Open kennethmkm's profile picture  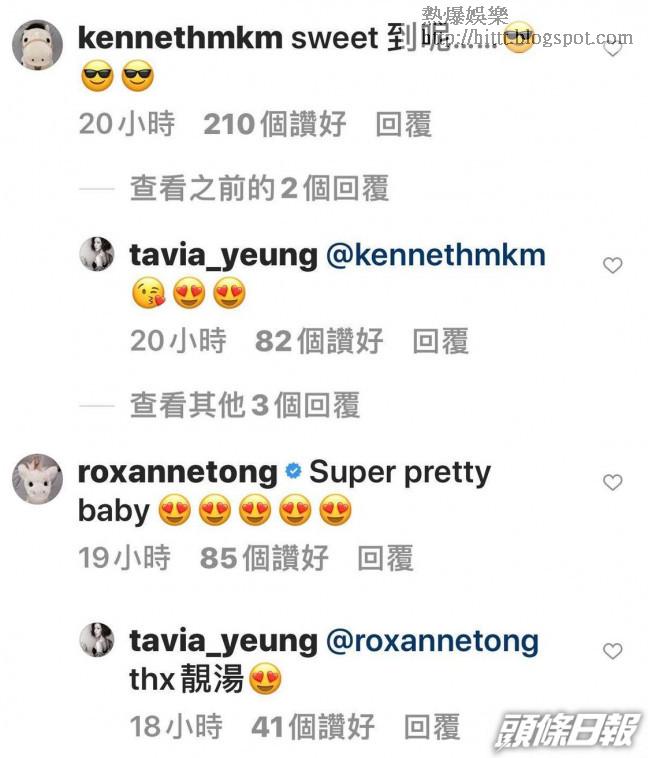pyautogui.click(x=38, y=45)
